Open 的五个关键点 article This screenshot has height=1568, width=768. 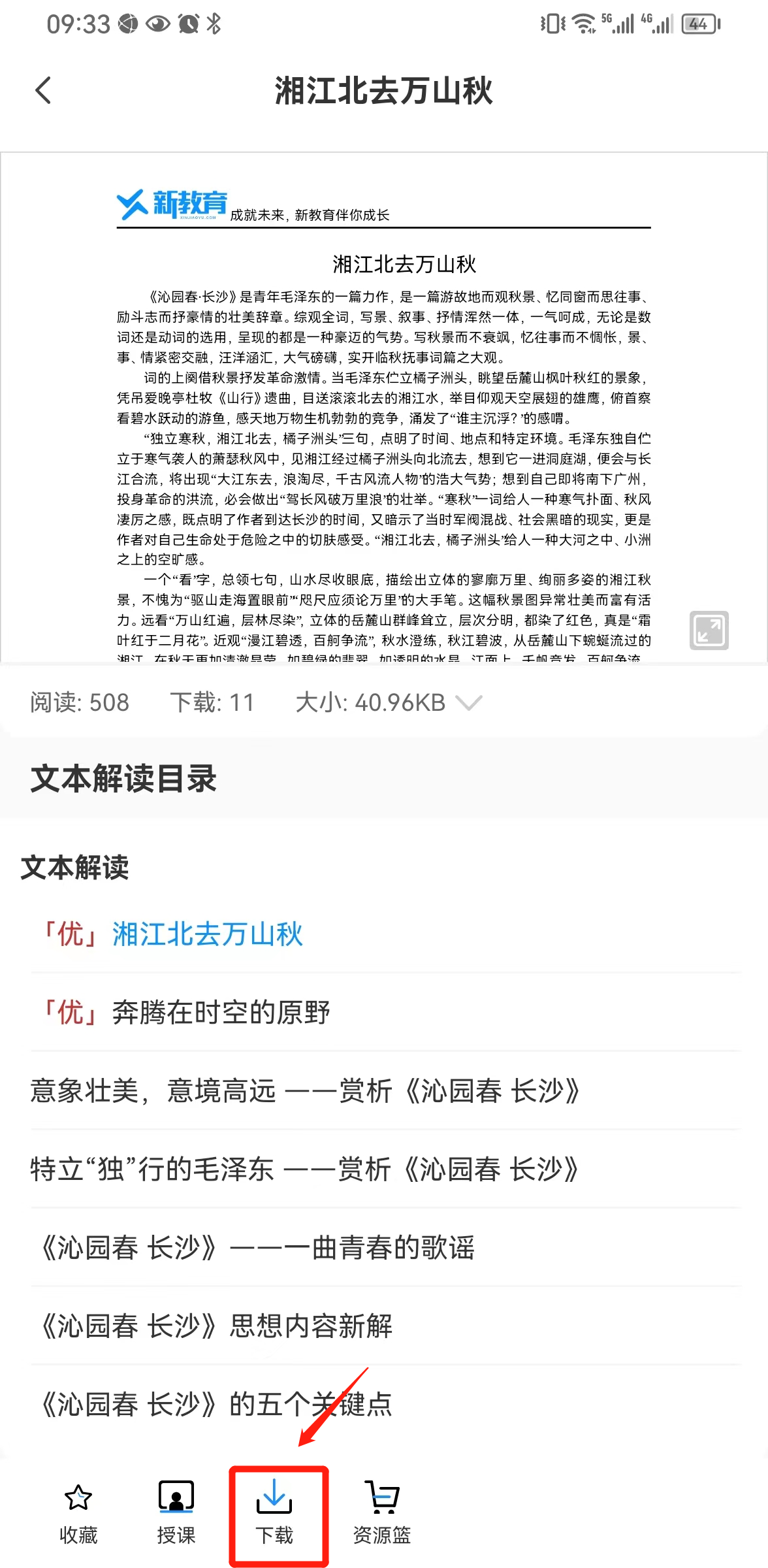click(217, 1405)
